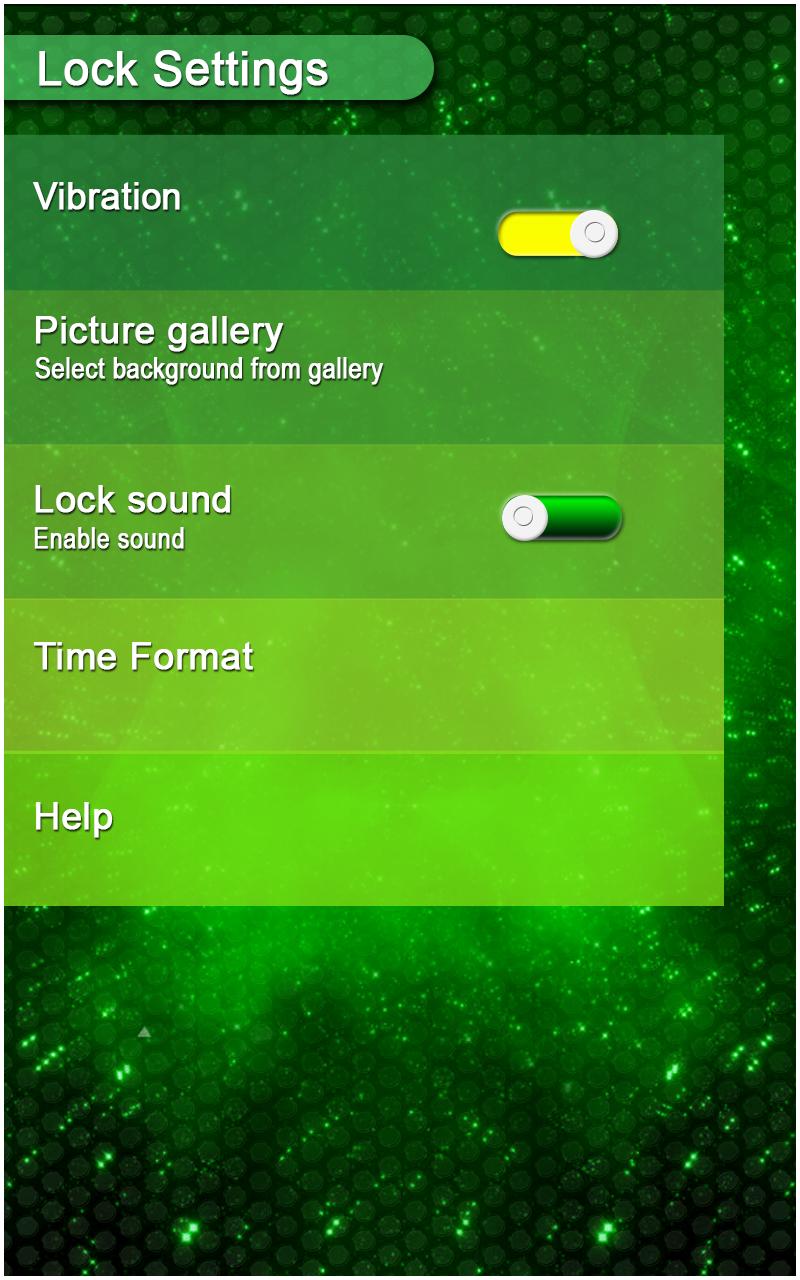800x1280 pixels.
Task: Toggle the Lock sound switch
Action: pyautogui.click(x=561, y=517)
